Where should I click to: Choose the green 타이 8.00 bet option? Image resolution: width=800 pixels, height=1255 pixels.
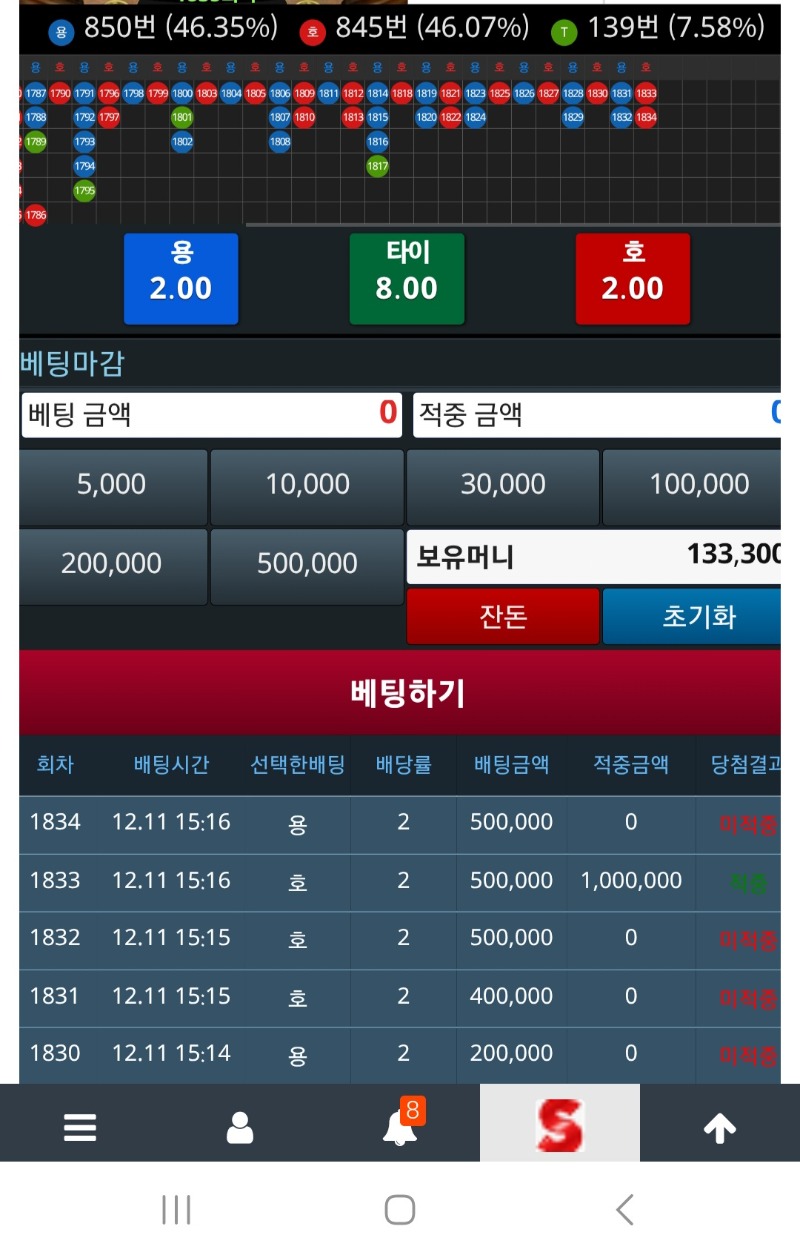click(406, 279)
